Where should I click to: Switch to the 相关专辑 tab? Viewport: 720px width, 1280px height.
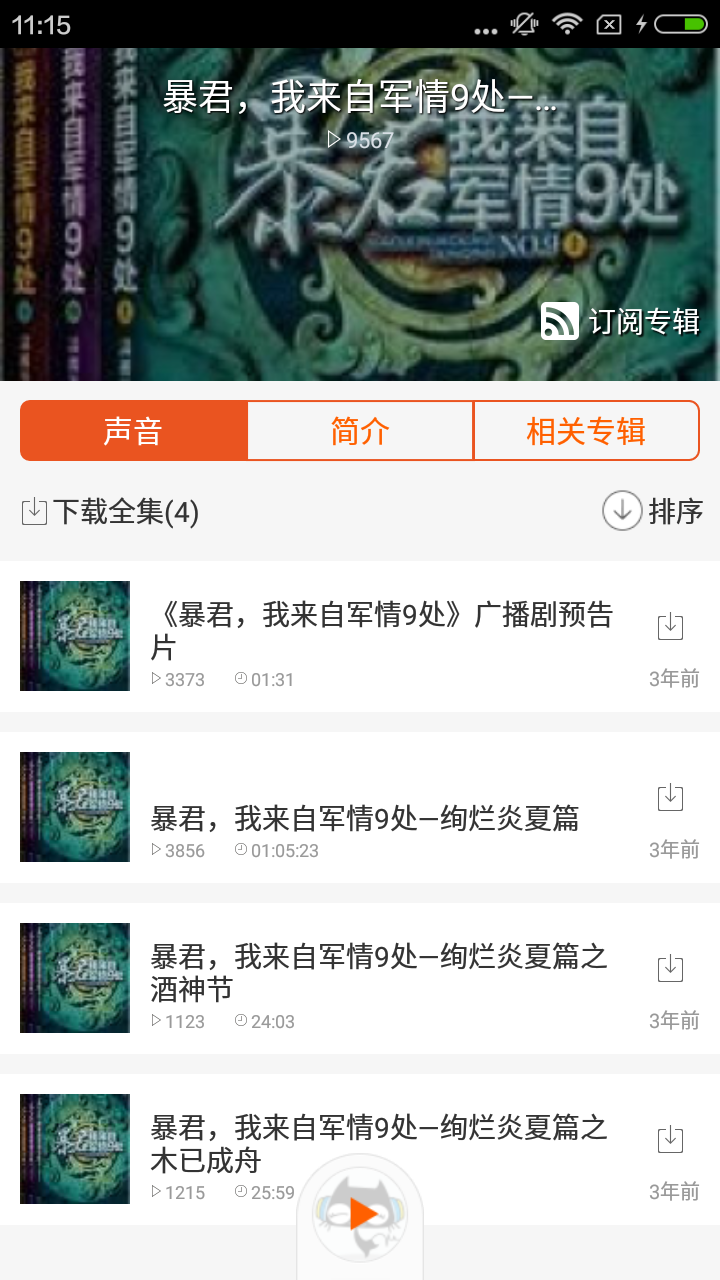pos(586,430)
